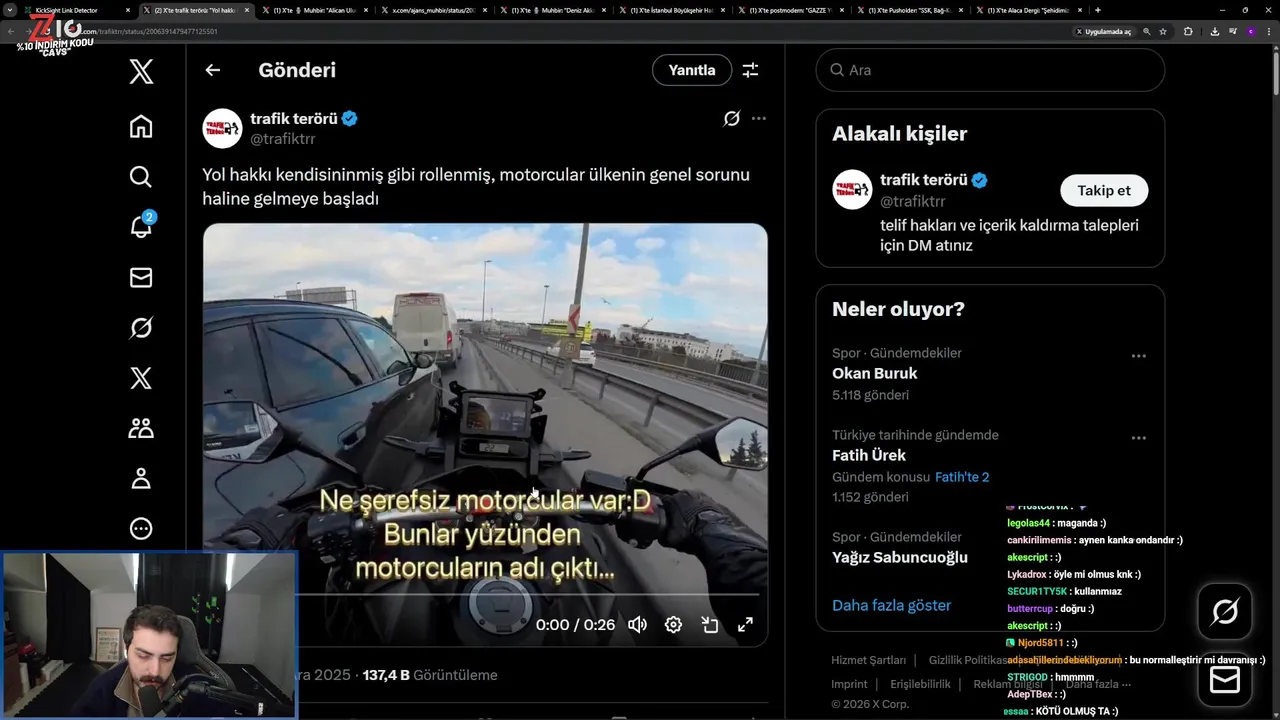Open the Yağız Sabuncuoğlu trending topic
1280x720 pixels.
[899, 557]
